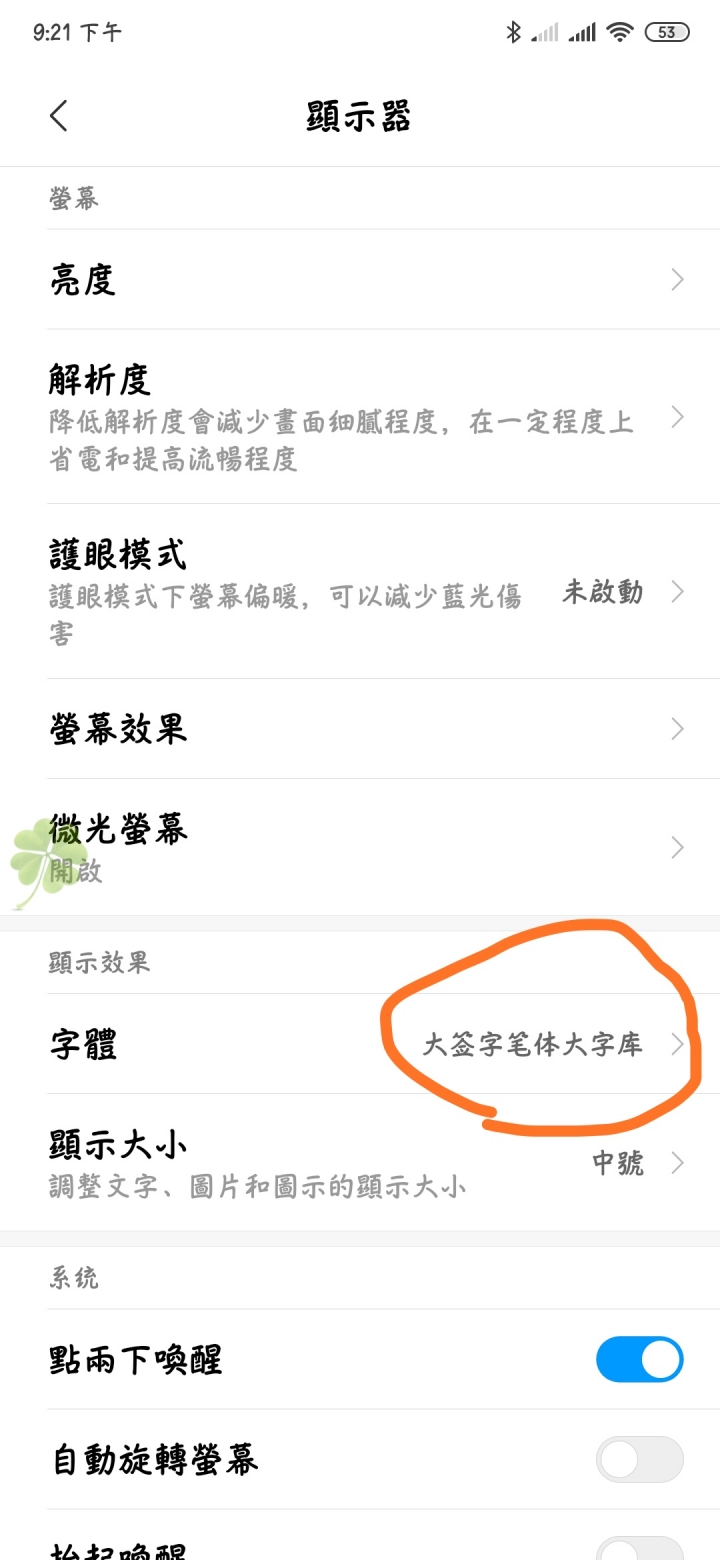Image resolution: width=720 pixels, height=1560 pixels.
Task: Open the 字體 font setting
Action: (x=360, y=1044)
